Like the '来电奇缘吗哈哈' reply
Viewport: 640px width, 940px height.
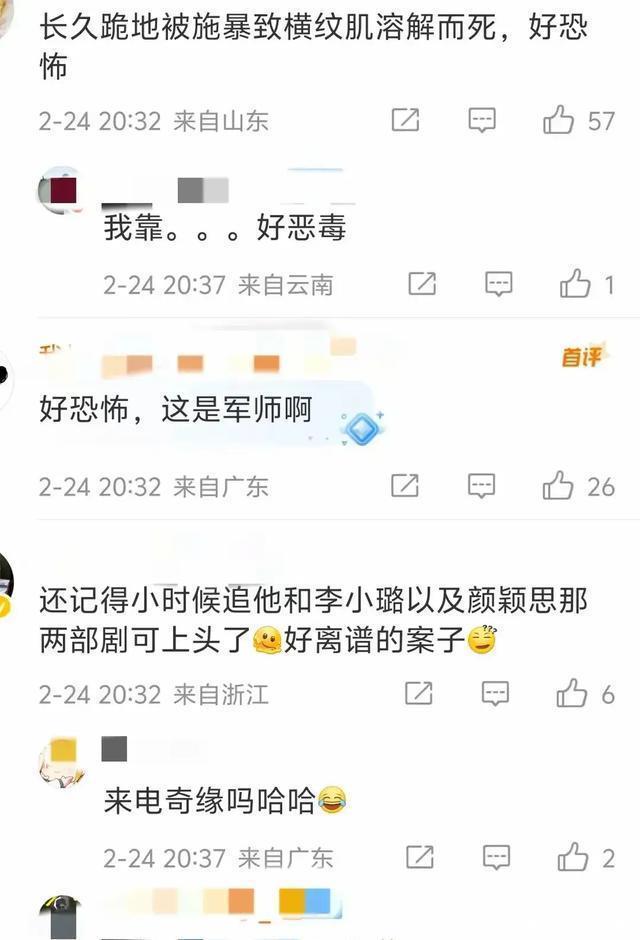pyautogui.click(x=573, y=857)
